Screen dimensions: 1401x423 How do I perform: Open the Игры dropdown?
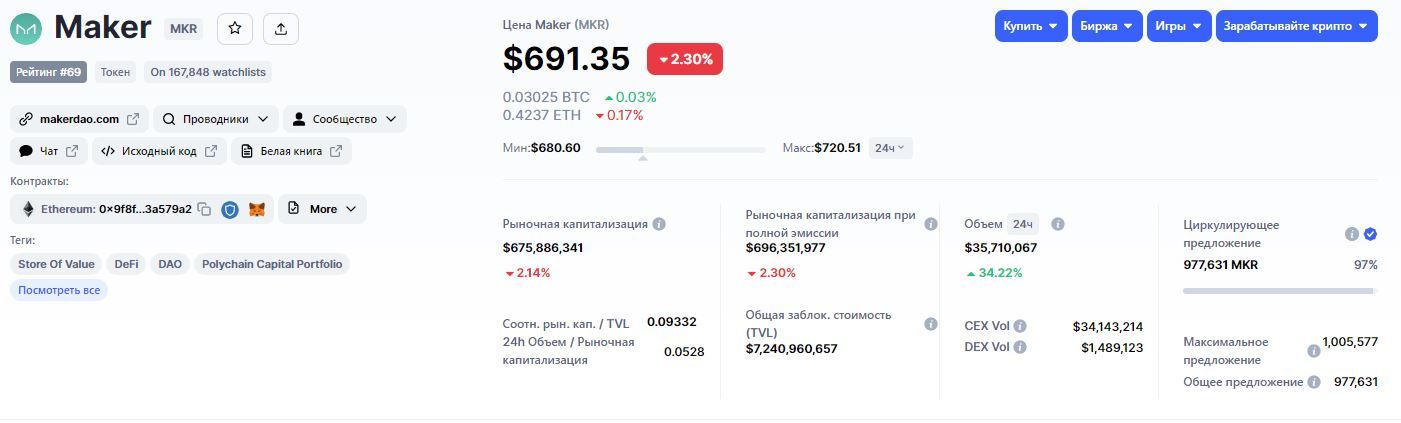click(1179, 26)
